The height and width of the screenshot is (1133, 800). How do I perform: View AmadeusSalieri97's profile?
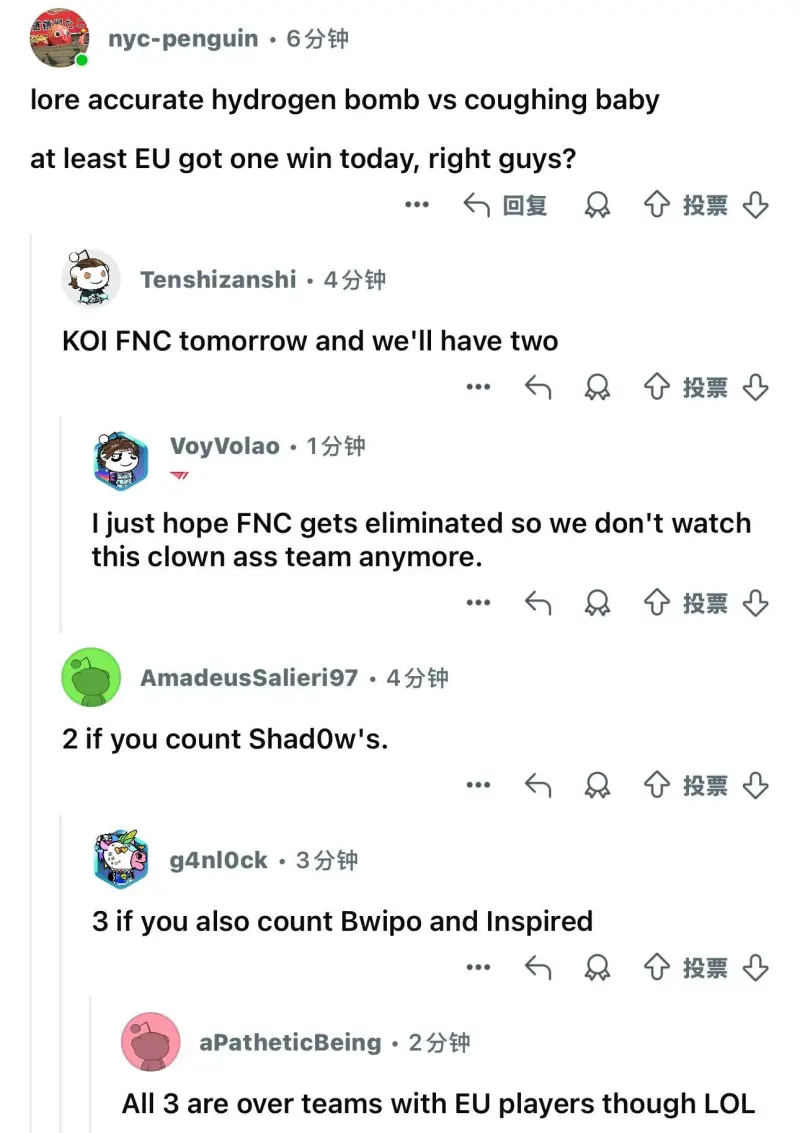pos(249,678)
